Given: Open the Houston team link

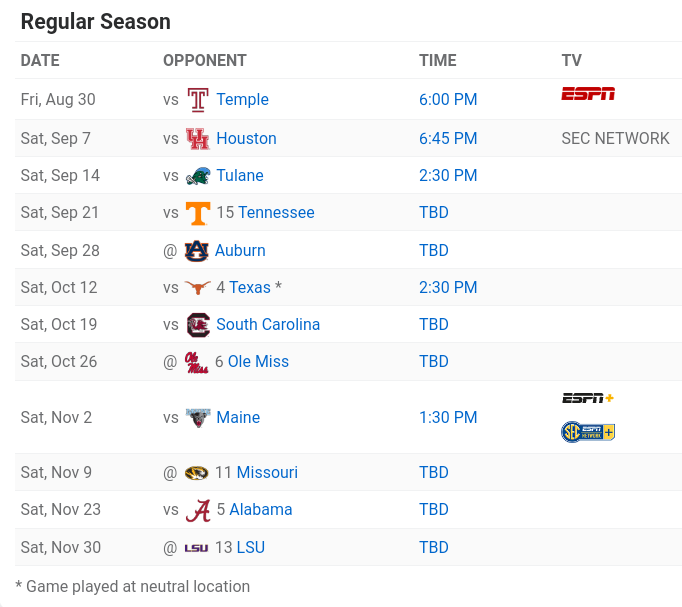Looking at the screenshot, I should click(246, 138).
